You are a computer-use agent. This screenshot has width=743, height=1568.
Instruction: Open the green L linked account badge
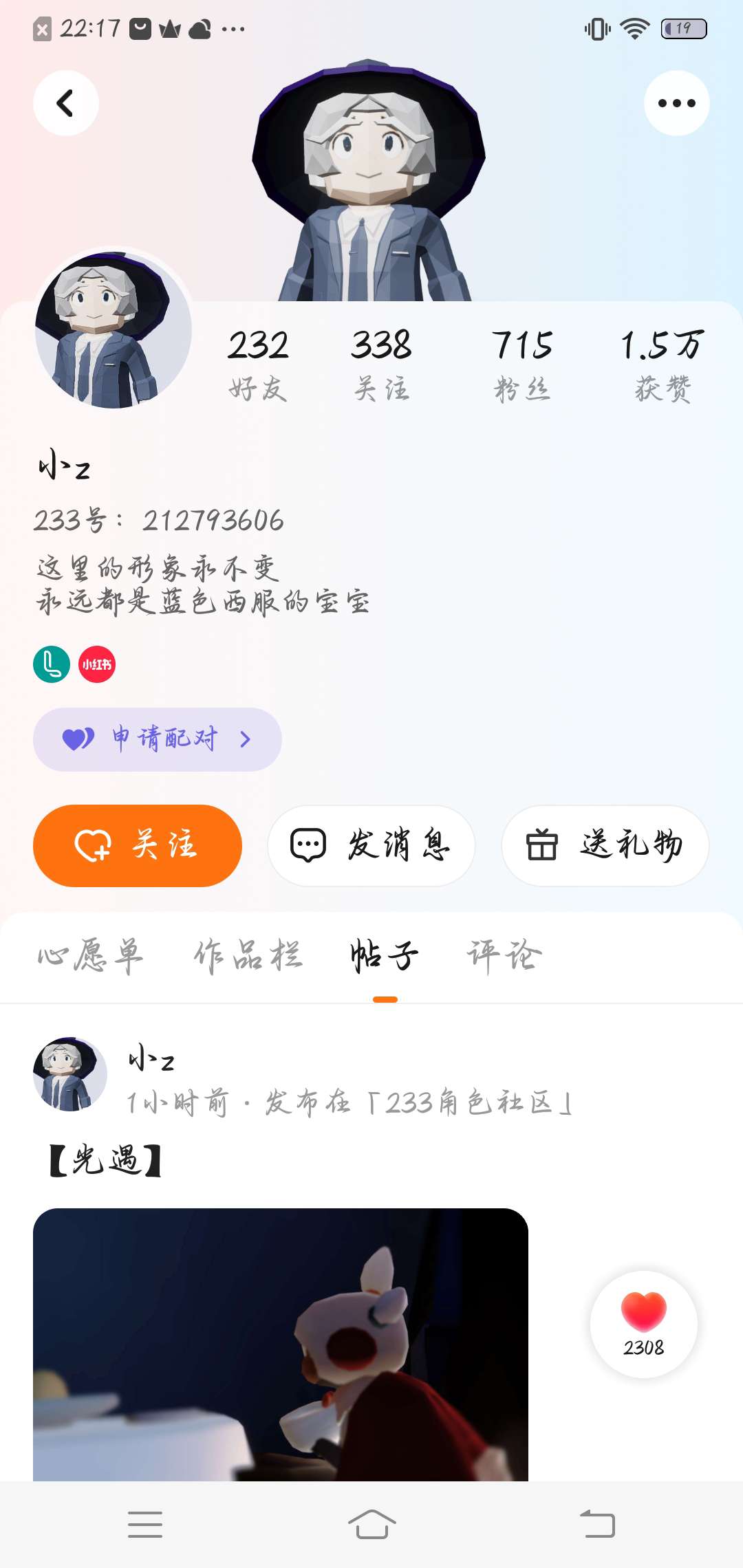tap(52, 664)
